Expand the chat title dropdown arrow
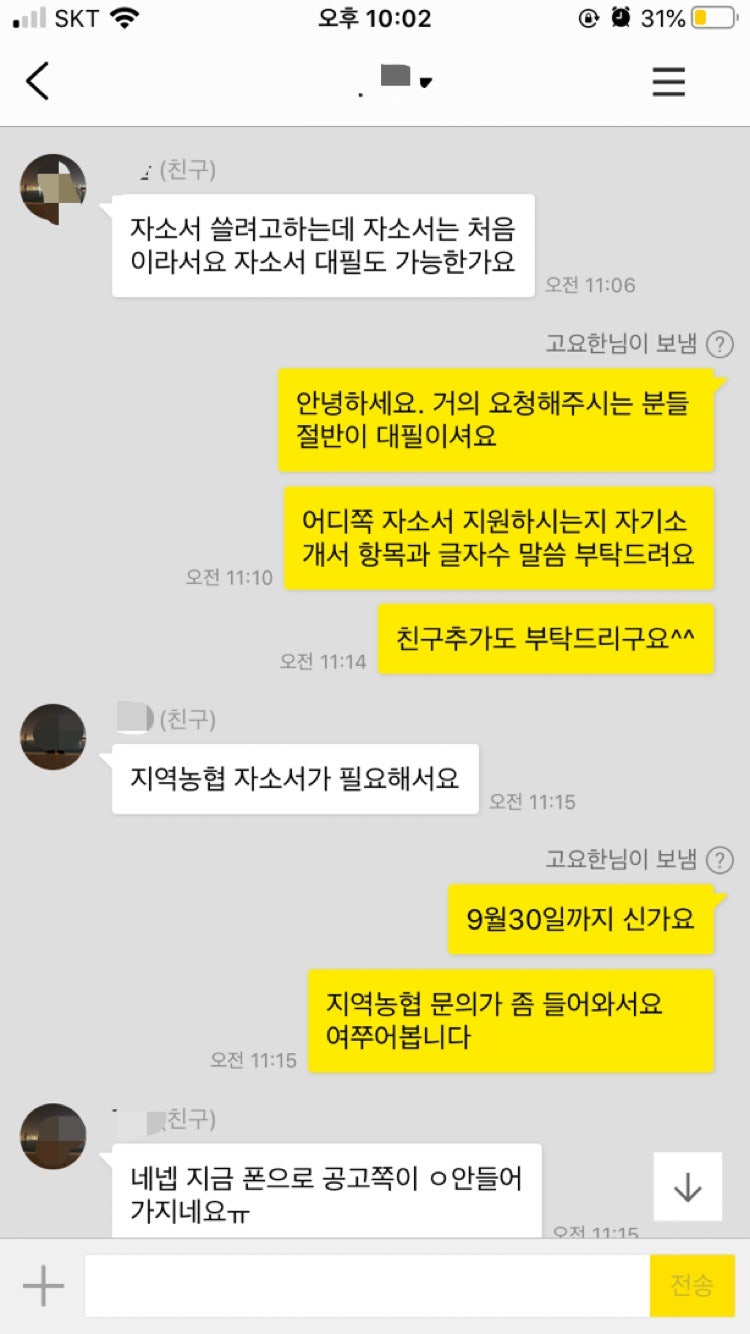 pyautogui.click(x=427, y=82)
